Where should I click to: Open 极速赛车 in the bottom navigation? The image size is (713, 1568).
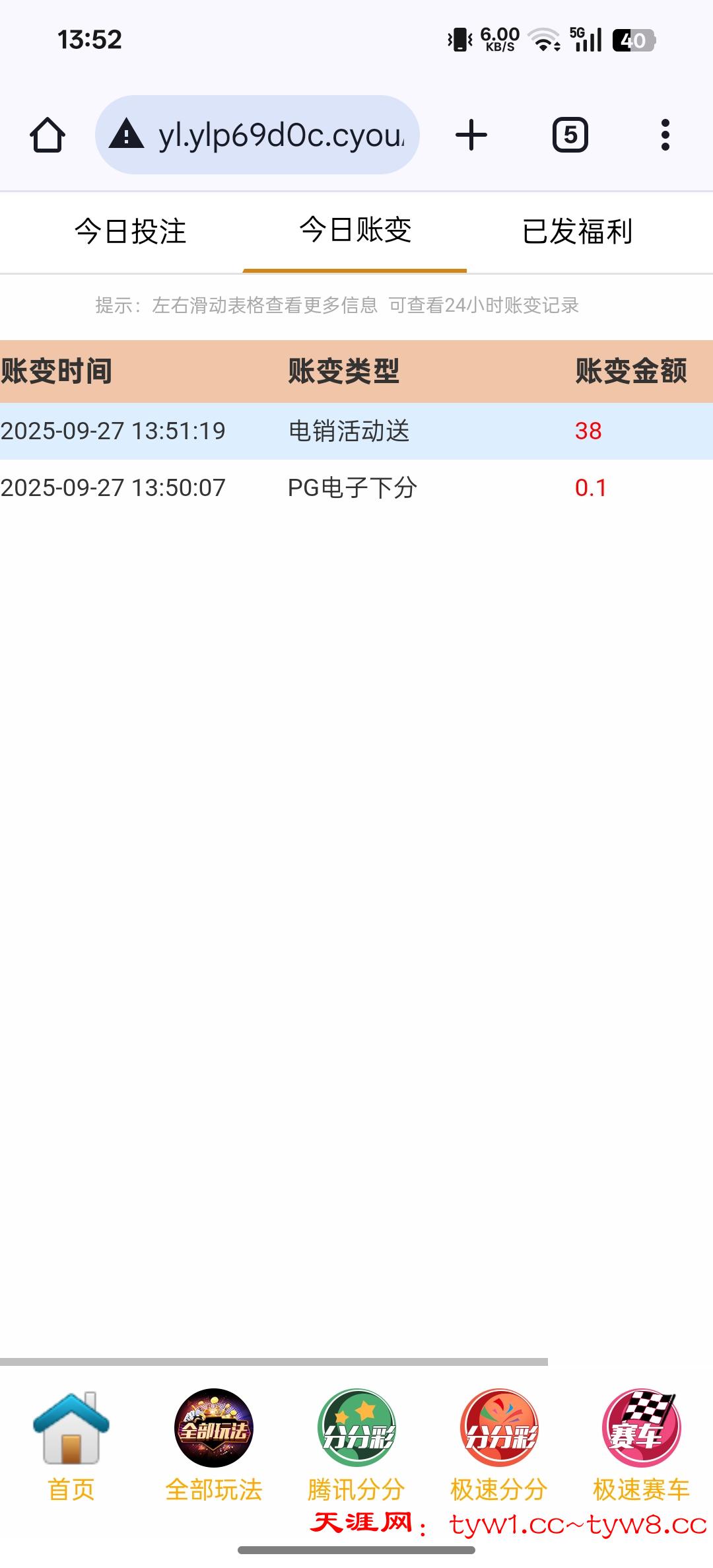click(x=641, y=1442)
